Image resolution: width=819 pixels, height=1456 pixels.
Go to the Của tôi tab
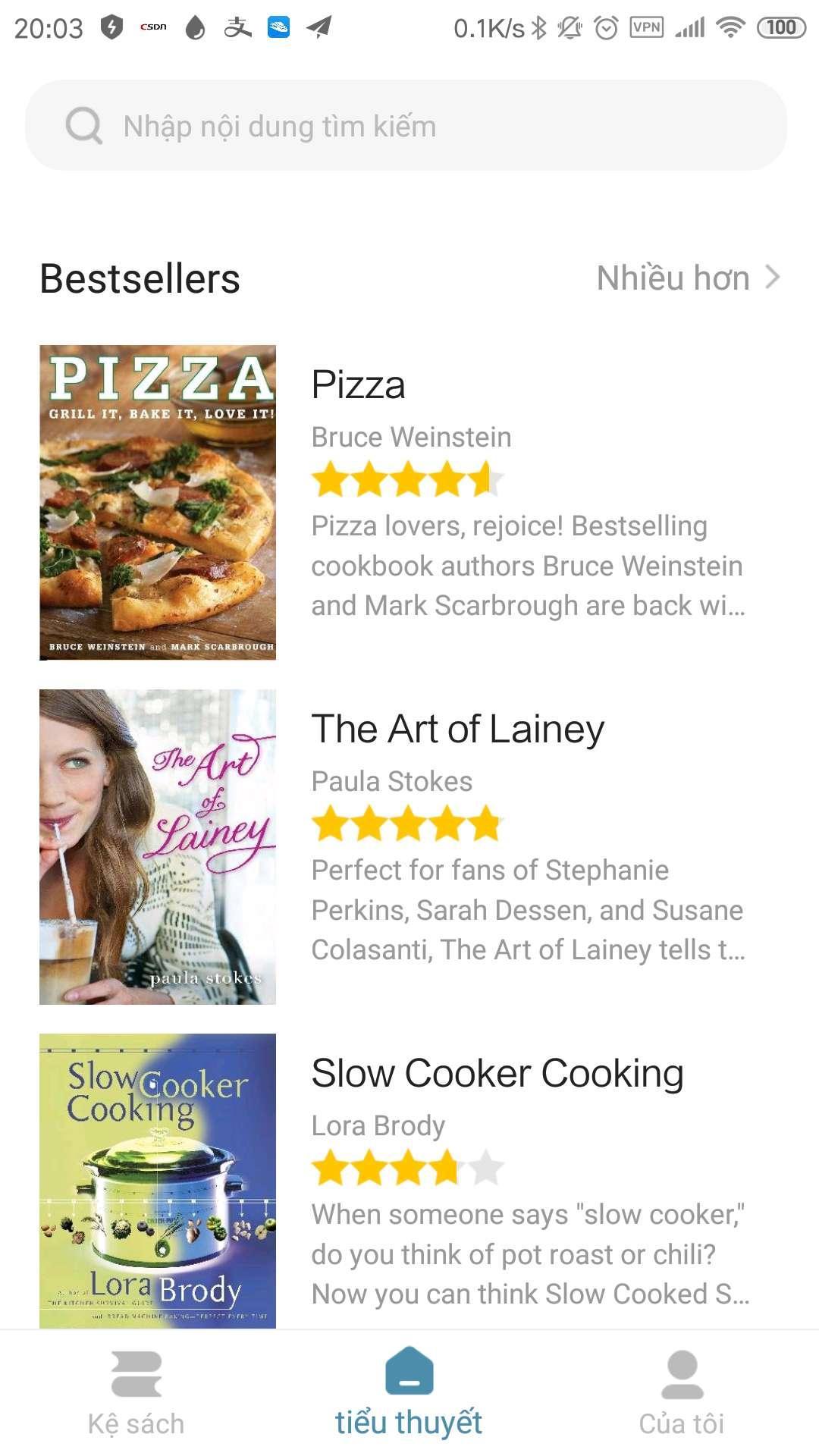click(682, 1392)
